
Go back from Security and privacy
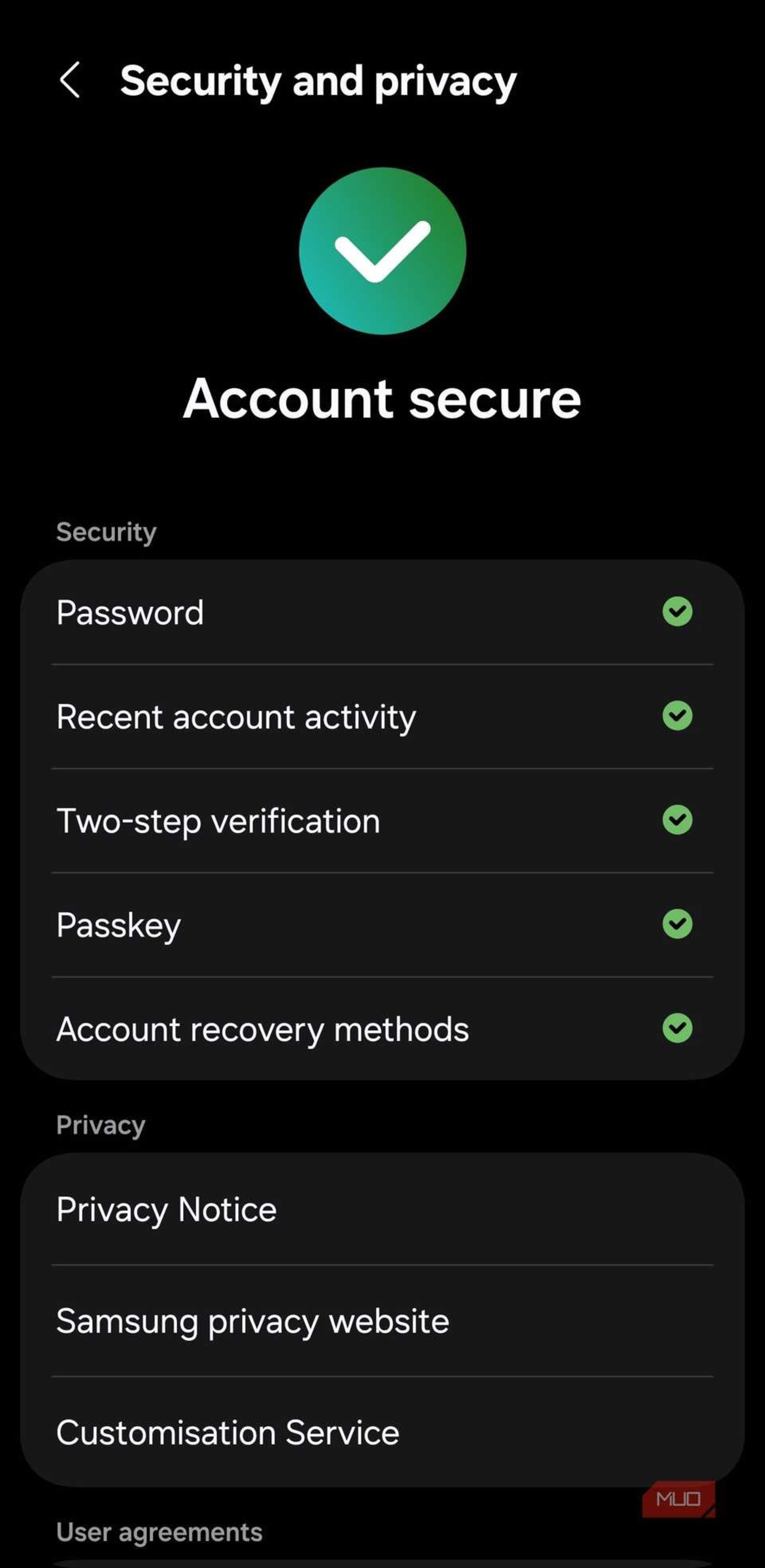(69, 80)
